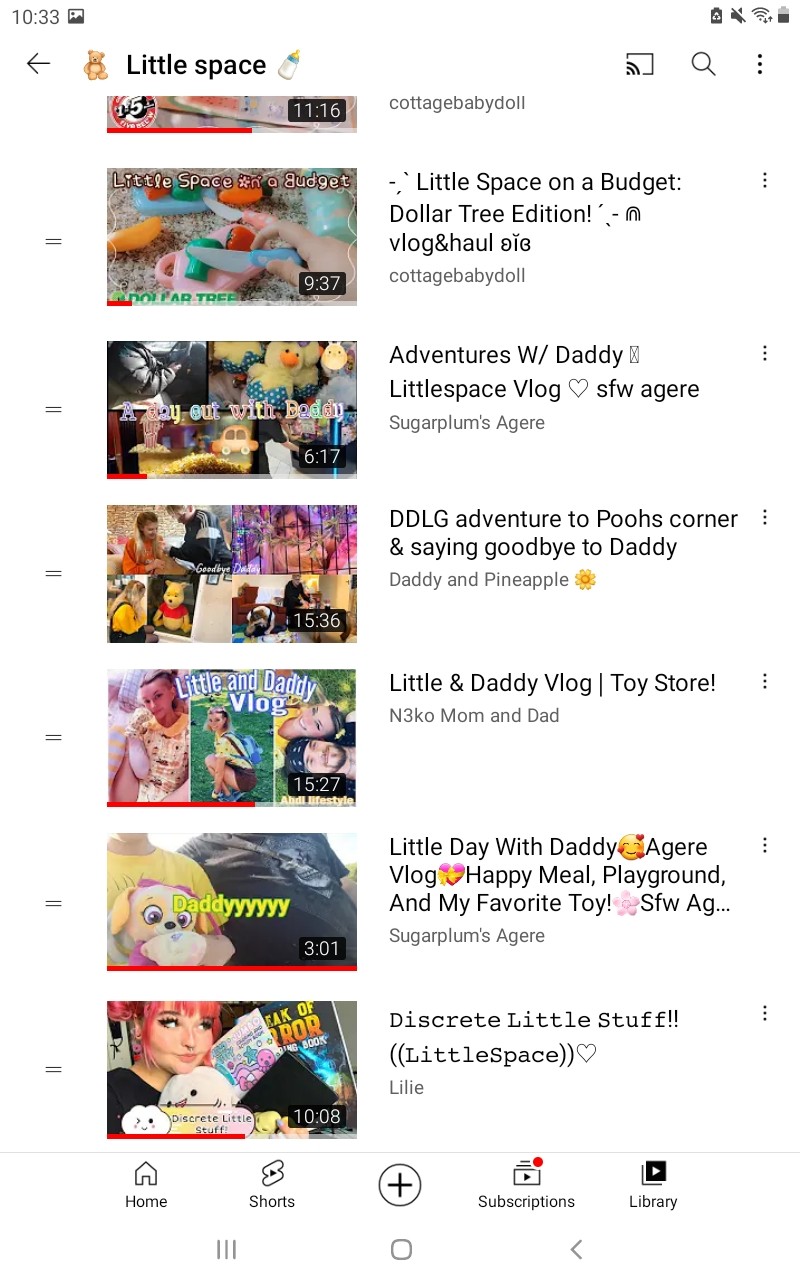Play DDLG adventure to Poohs corner video
This screenshot has height=1280, width=800.
coord(232,573)
